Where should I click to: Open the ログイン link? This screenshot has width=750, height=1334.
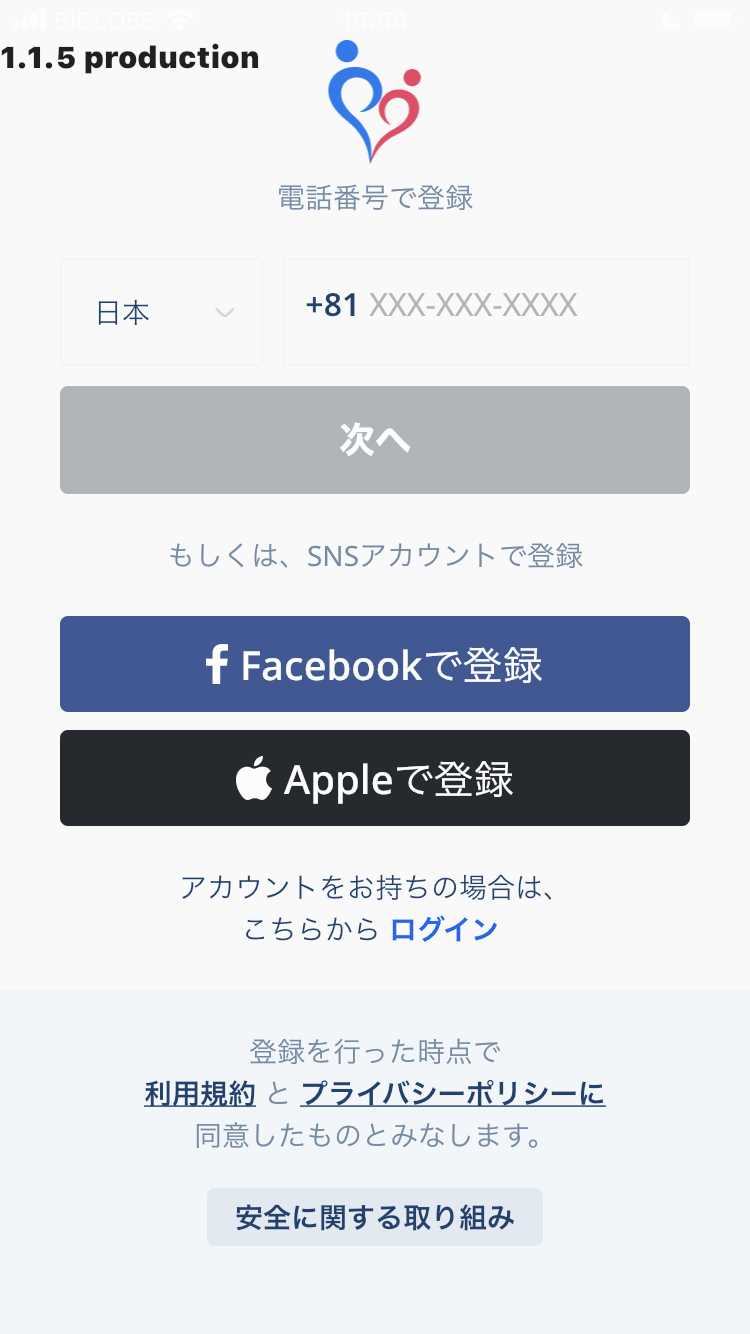[443, 929]
